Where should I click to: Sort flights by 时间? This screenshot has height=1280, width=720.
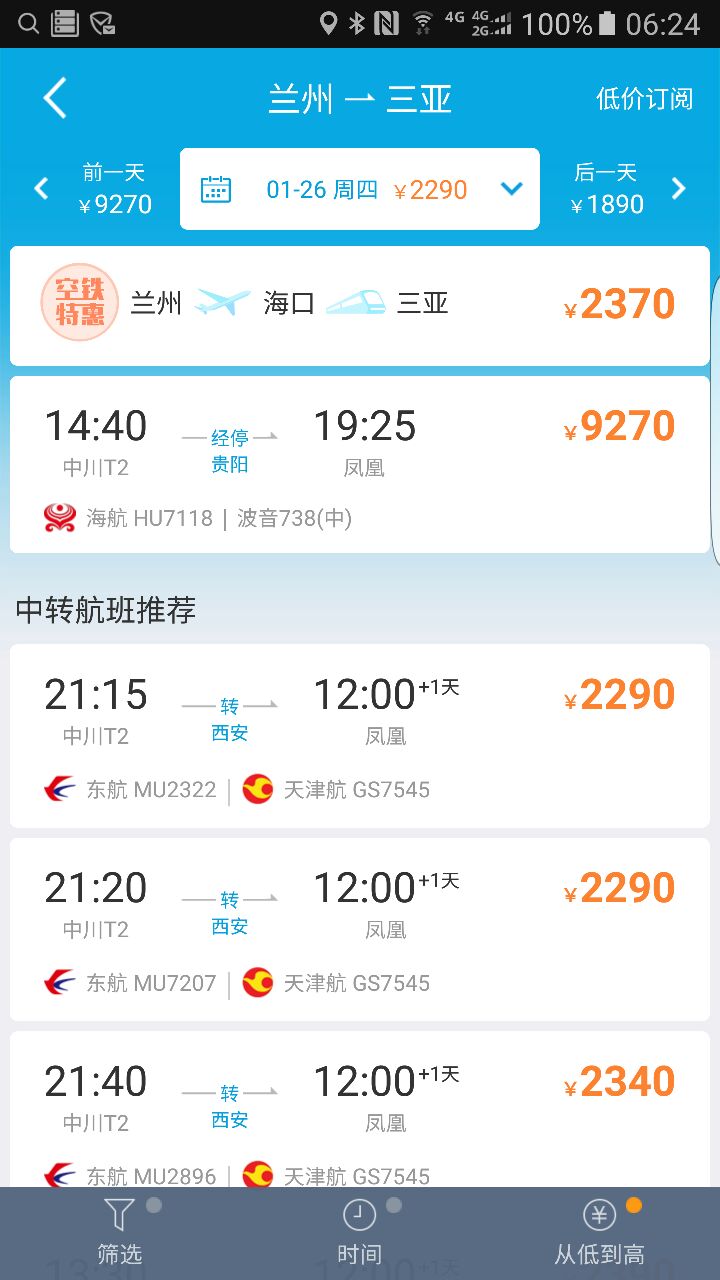pyautogui.click(x=360, y=1233)
